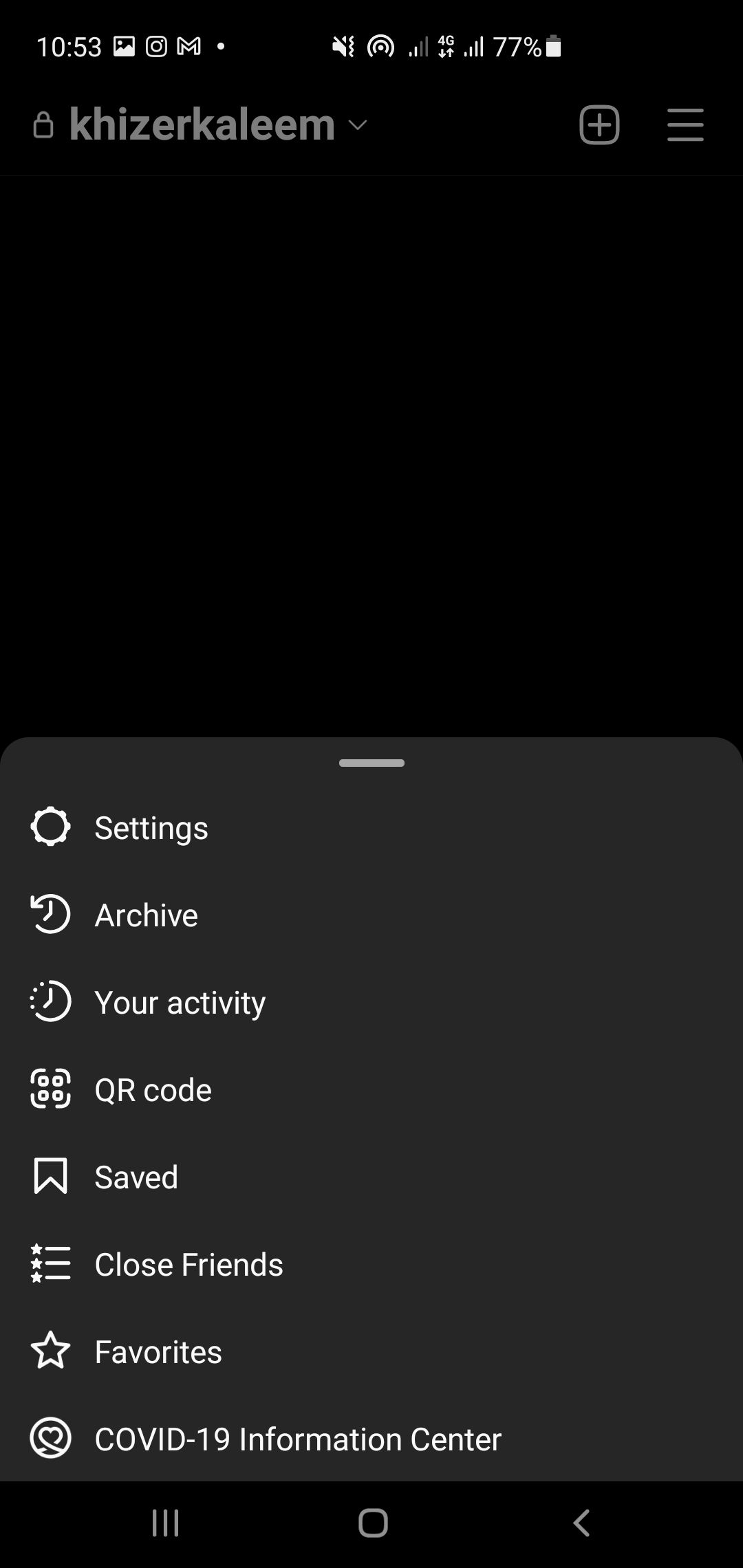This screenshot has height=1568, width=743.
Task: Tap the bottom sheet drag handle
Action: coord(371,763)
